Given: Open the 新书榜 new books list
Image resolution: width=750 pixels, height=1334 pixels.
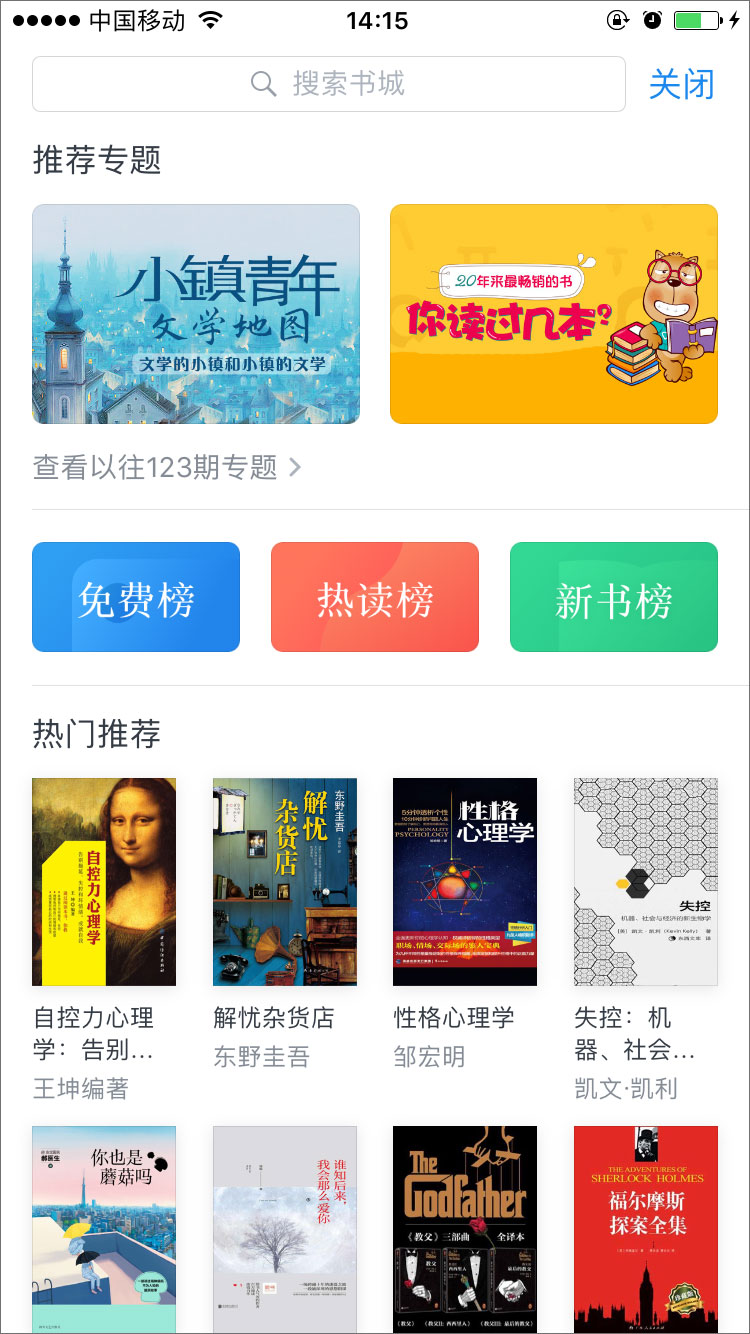Looking at the screenshot, I should (x=613, y=597).
